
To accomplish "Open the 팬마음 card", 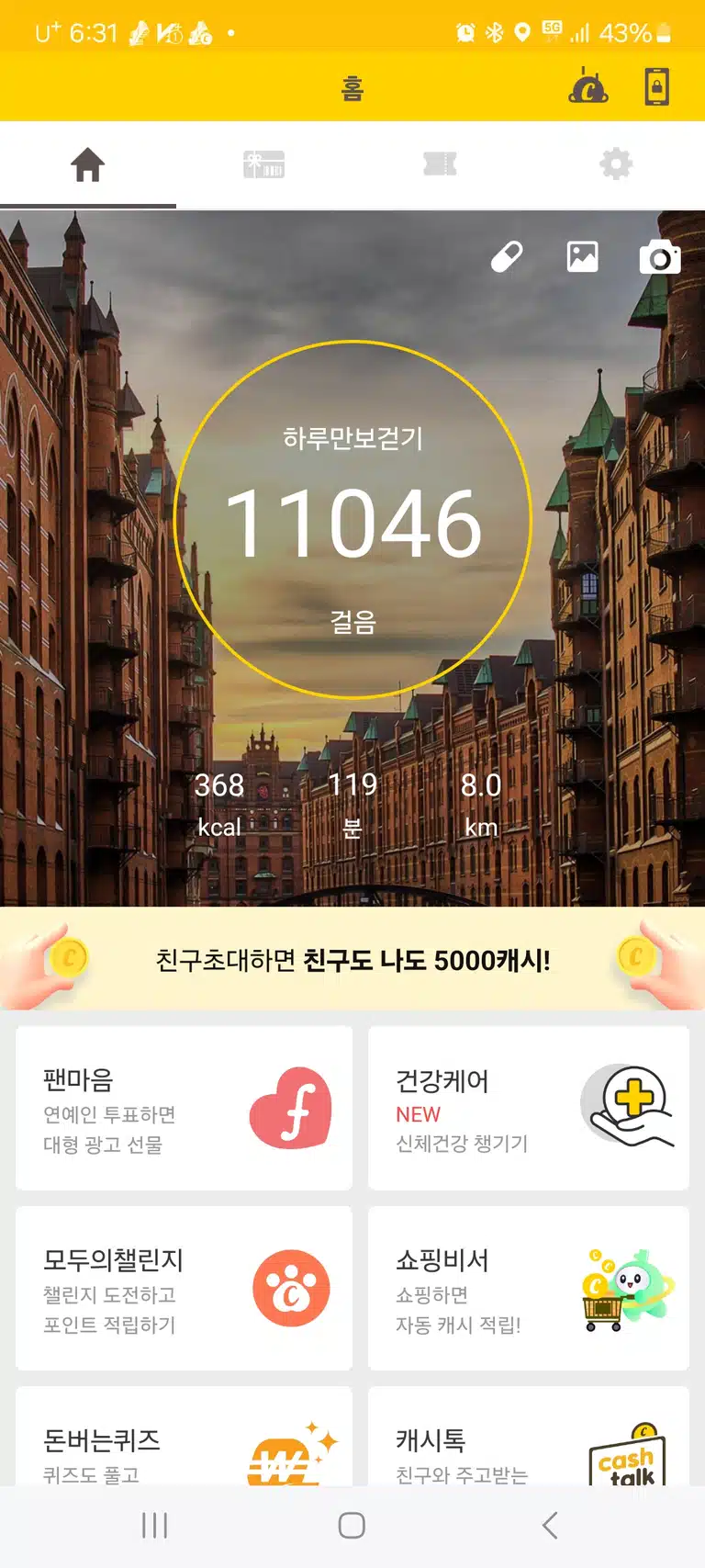I will [x=184, y=1108].
